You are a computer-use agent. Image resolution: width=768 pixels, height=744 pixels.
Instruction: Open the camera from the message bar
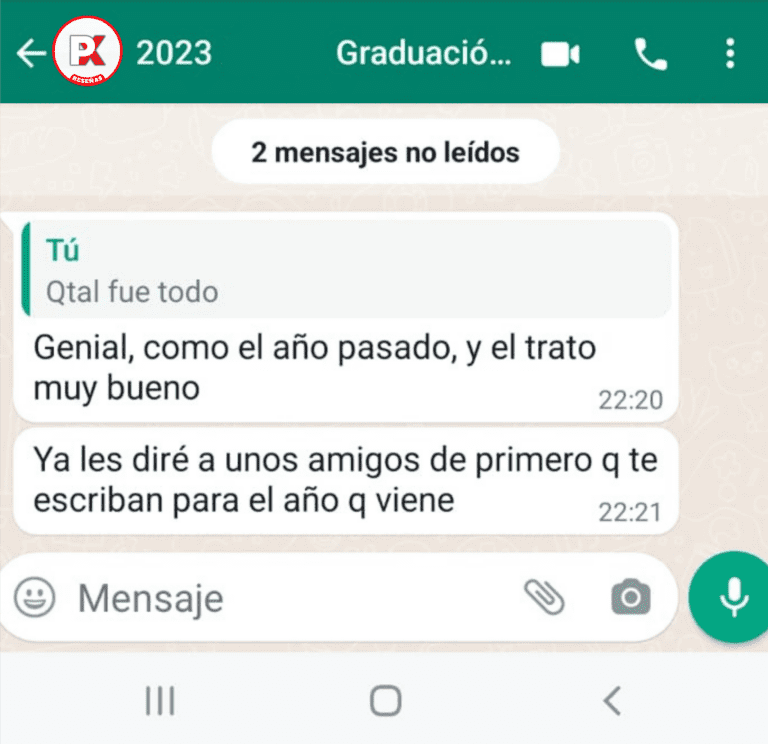coord(630,598)
